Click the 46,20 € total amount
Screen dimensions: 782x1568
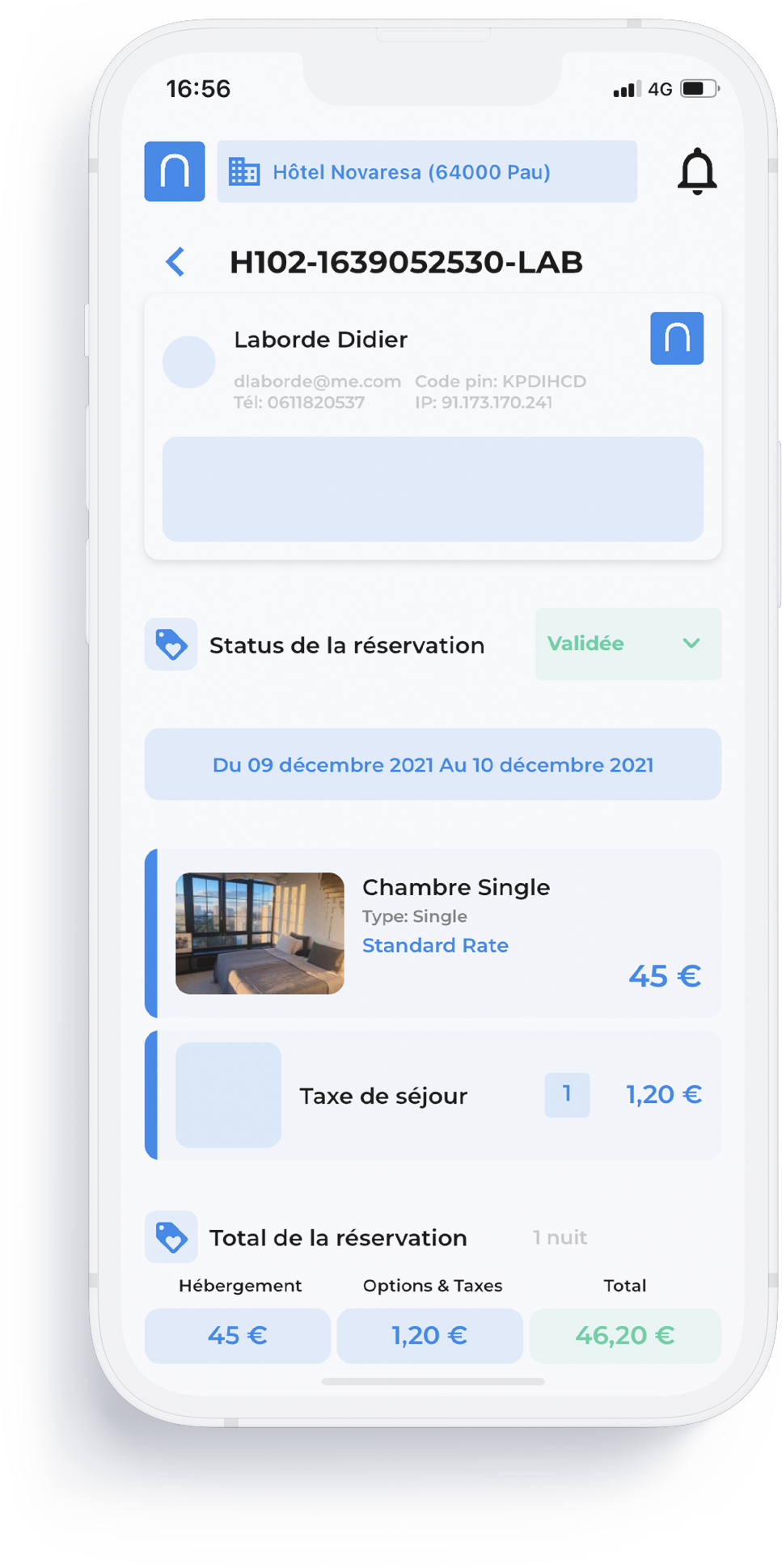(624, 1335)
